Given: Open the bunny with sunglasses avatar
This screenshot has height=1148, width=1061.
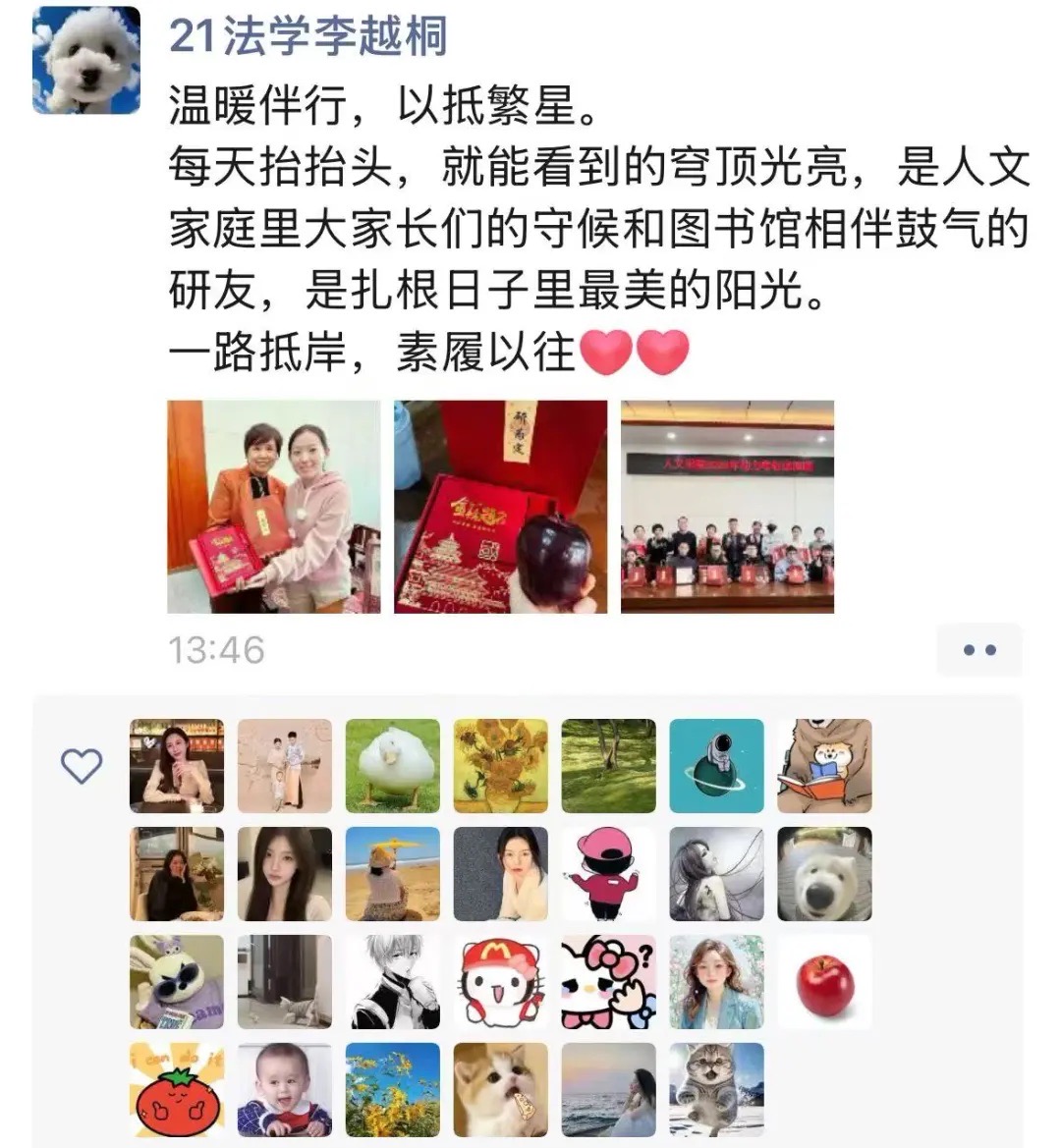Looking at the screenshot, I should (x=177, y=982).
